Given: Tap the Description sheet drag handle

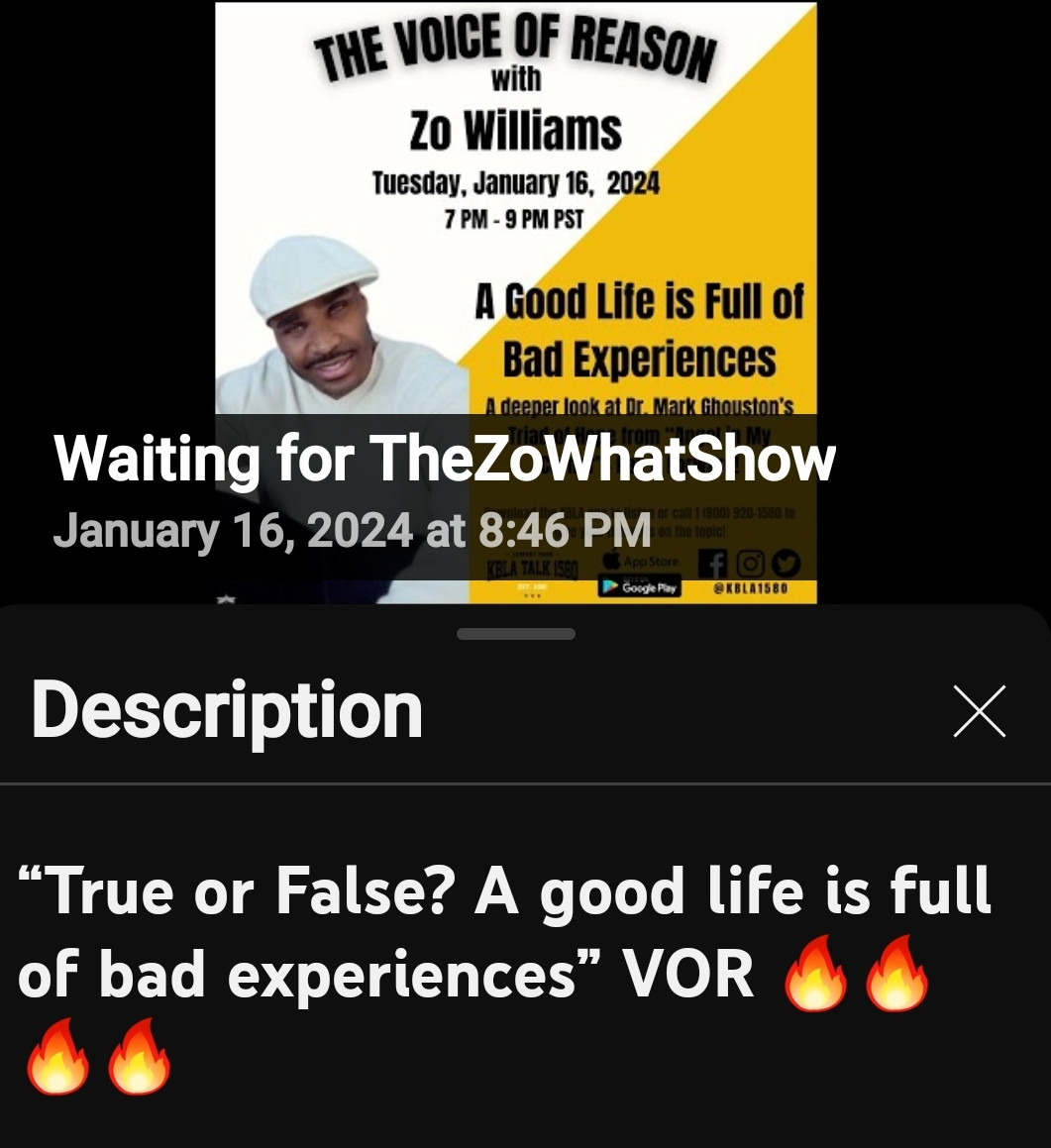Looking at the screenshot, I should pos(516,634).
